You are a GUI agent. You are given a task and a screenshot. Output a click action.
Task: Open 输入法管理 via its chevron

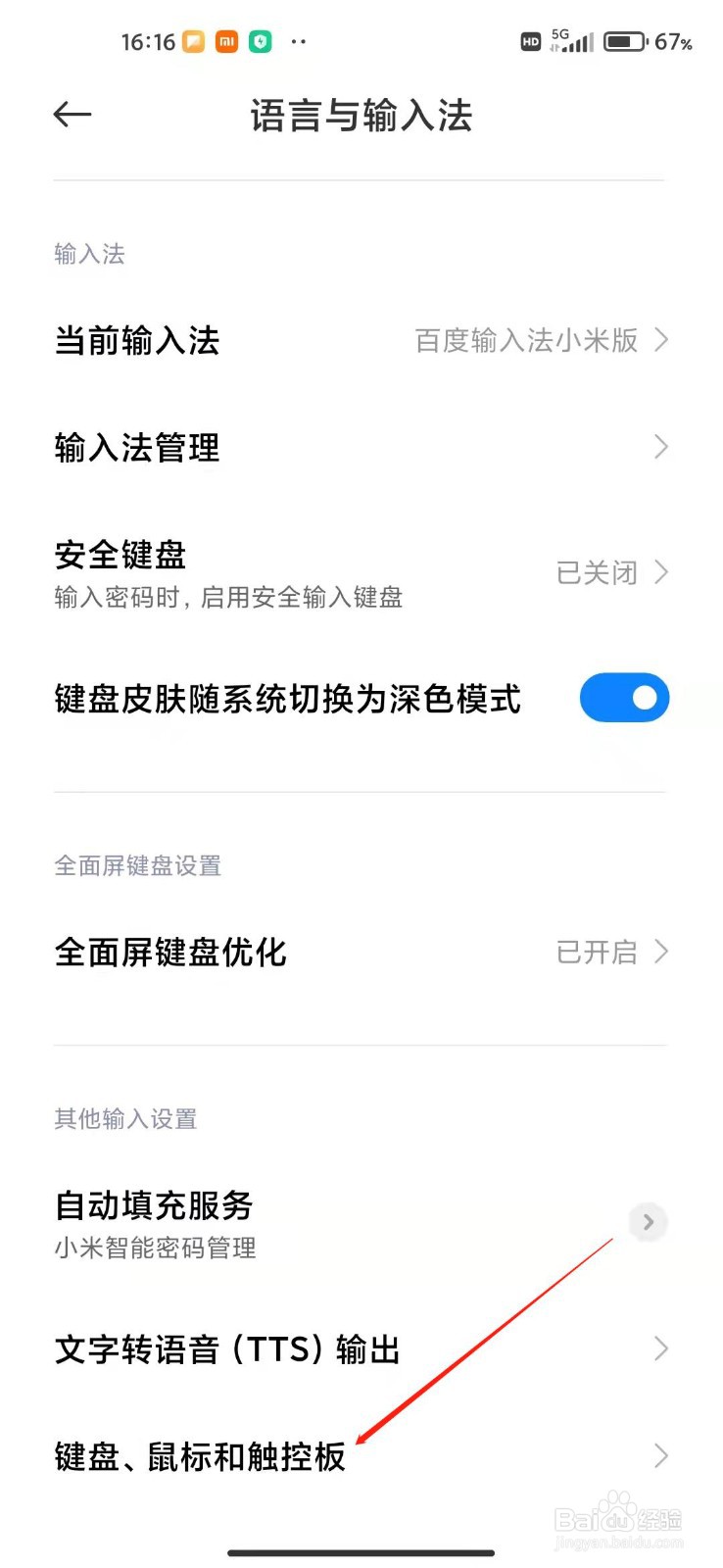point(662,448)
